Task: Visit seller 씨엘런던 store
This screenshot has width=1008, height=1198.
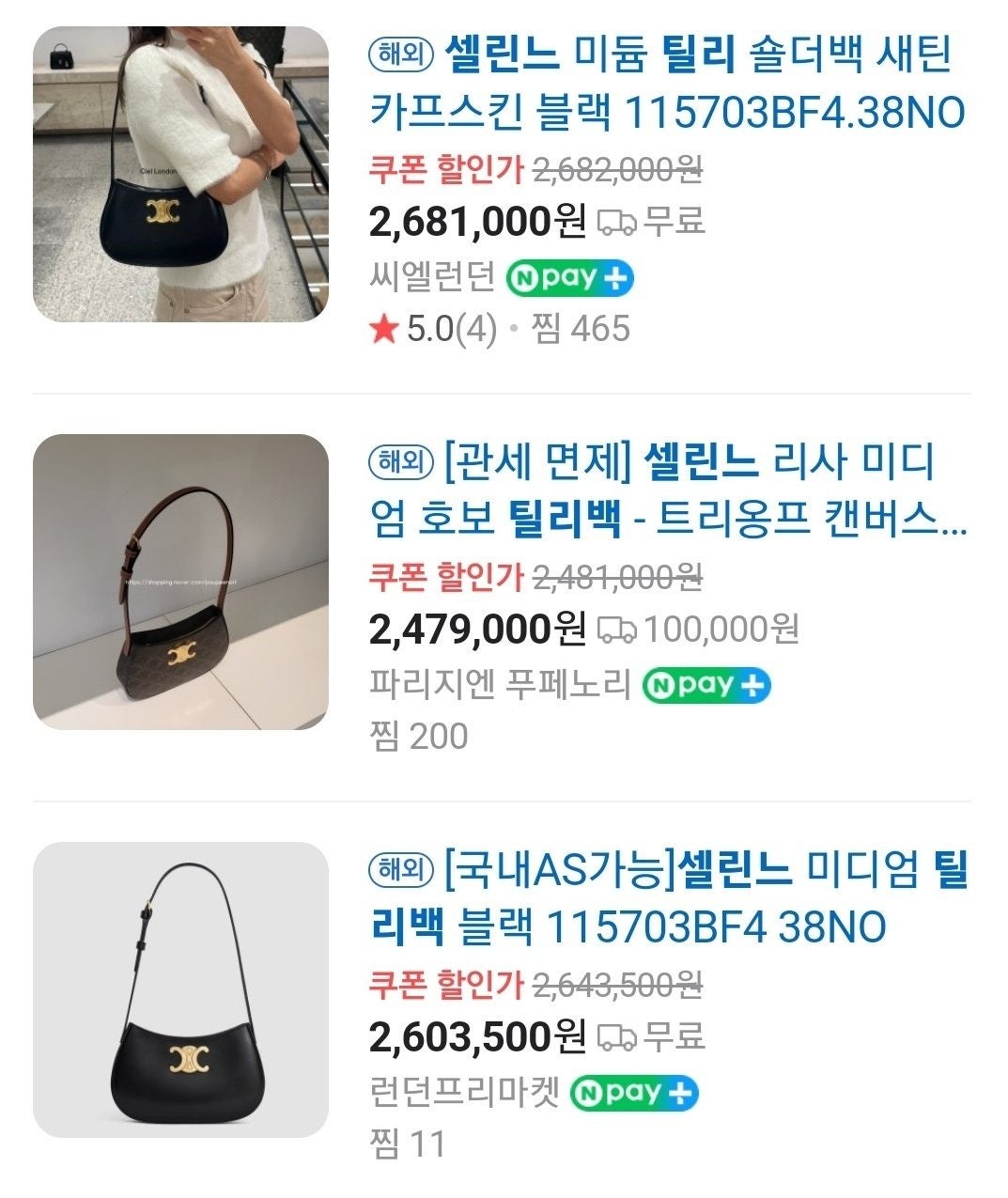Action: [431, 277]
